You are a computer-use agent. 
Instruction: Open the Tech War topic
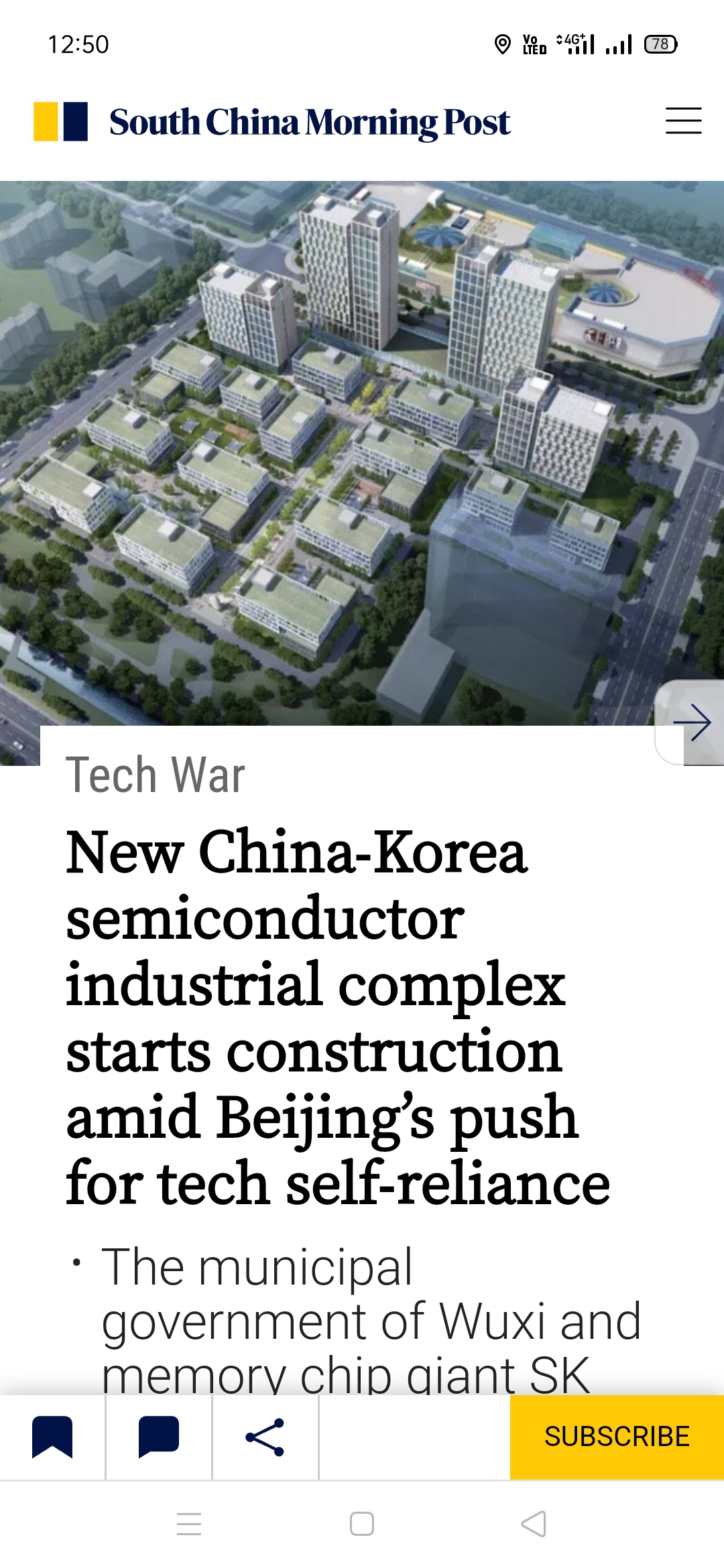[x=156, y=775]
